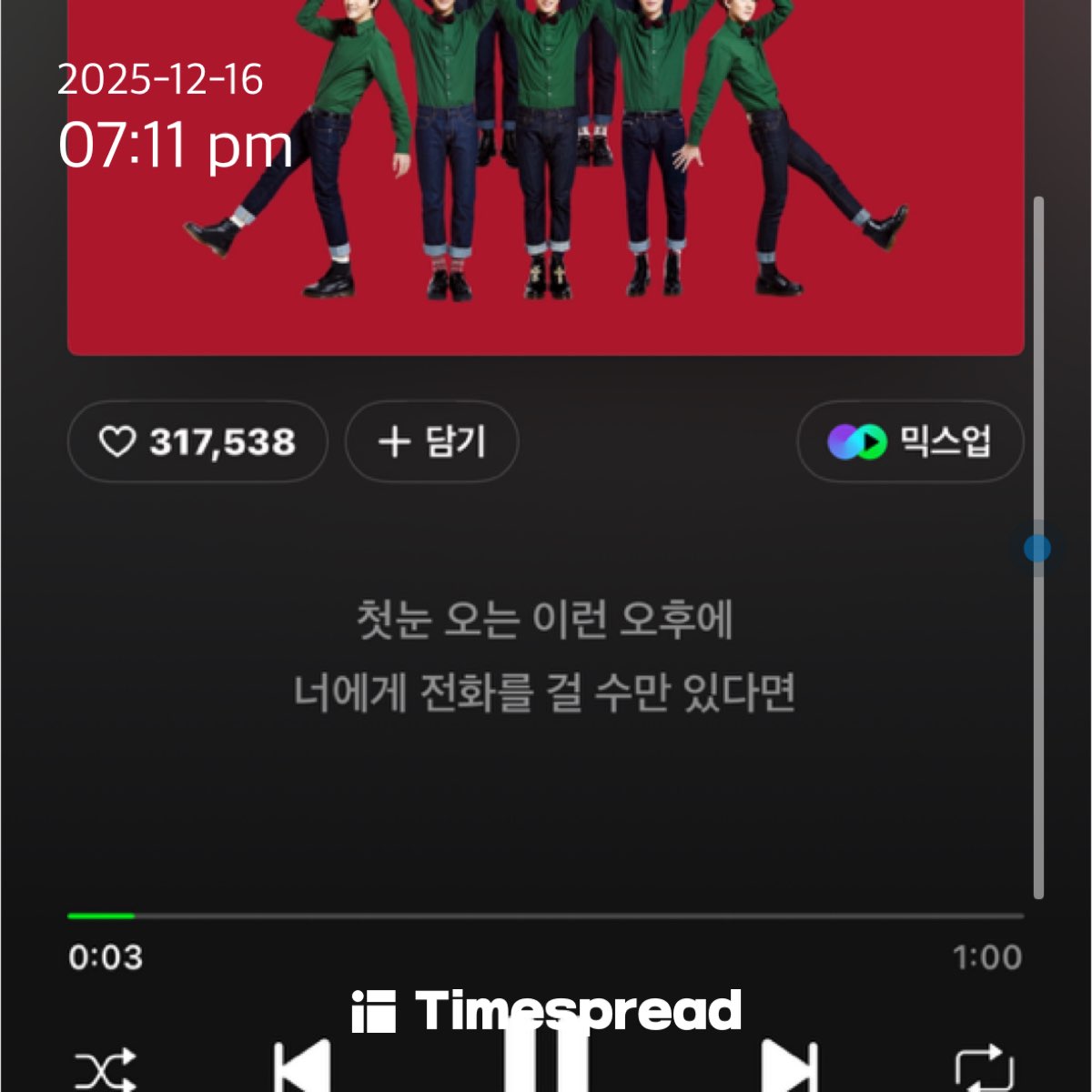Toggle repeat mode
The height and width of the screenshot is (1092, 1092).
point(984,1068)
